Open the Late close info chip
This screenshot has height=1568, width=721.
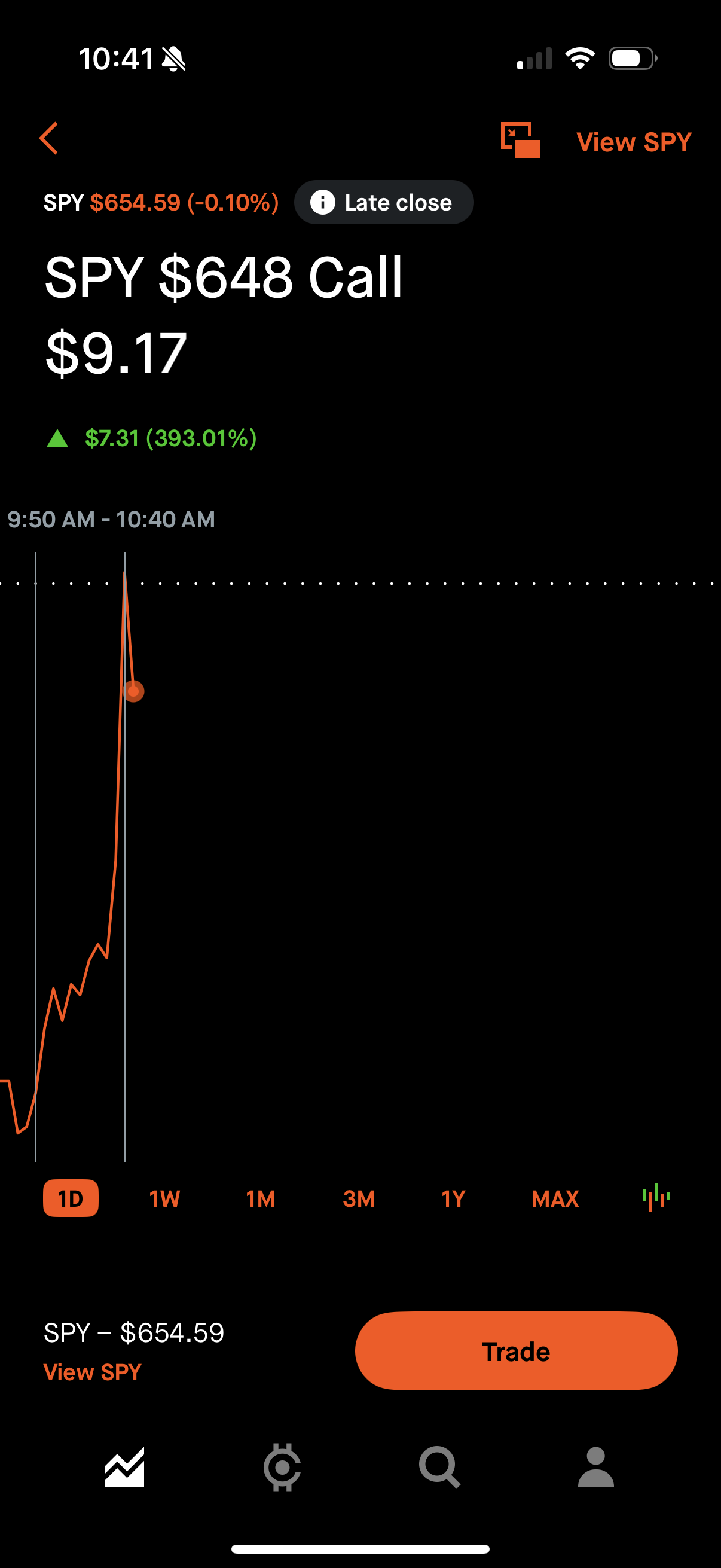pyautogui.click(x=383, y=203)
